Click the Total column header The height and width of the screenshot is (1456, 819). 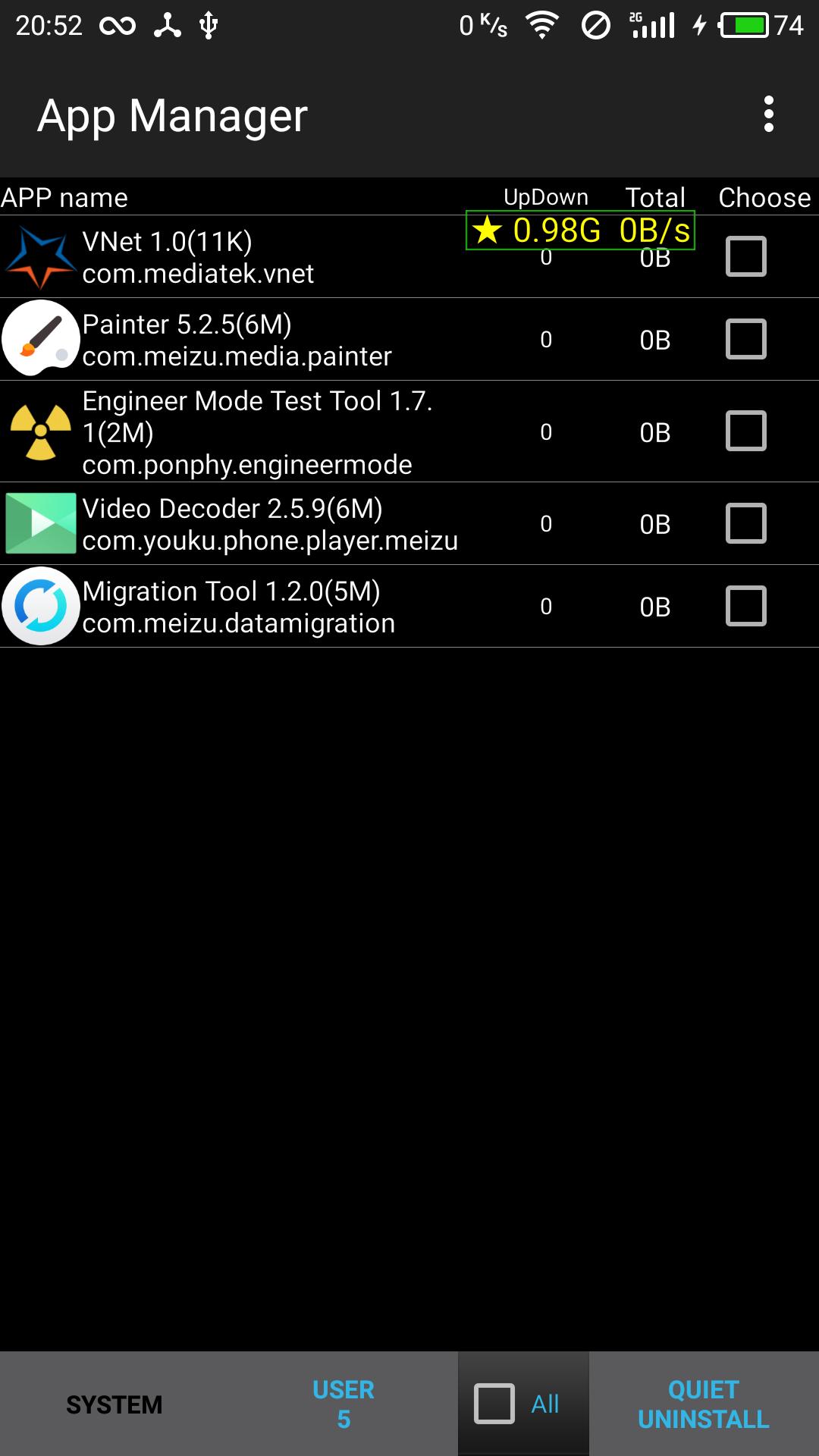pyautogui.click(x=654, y=197)
